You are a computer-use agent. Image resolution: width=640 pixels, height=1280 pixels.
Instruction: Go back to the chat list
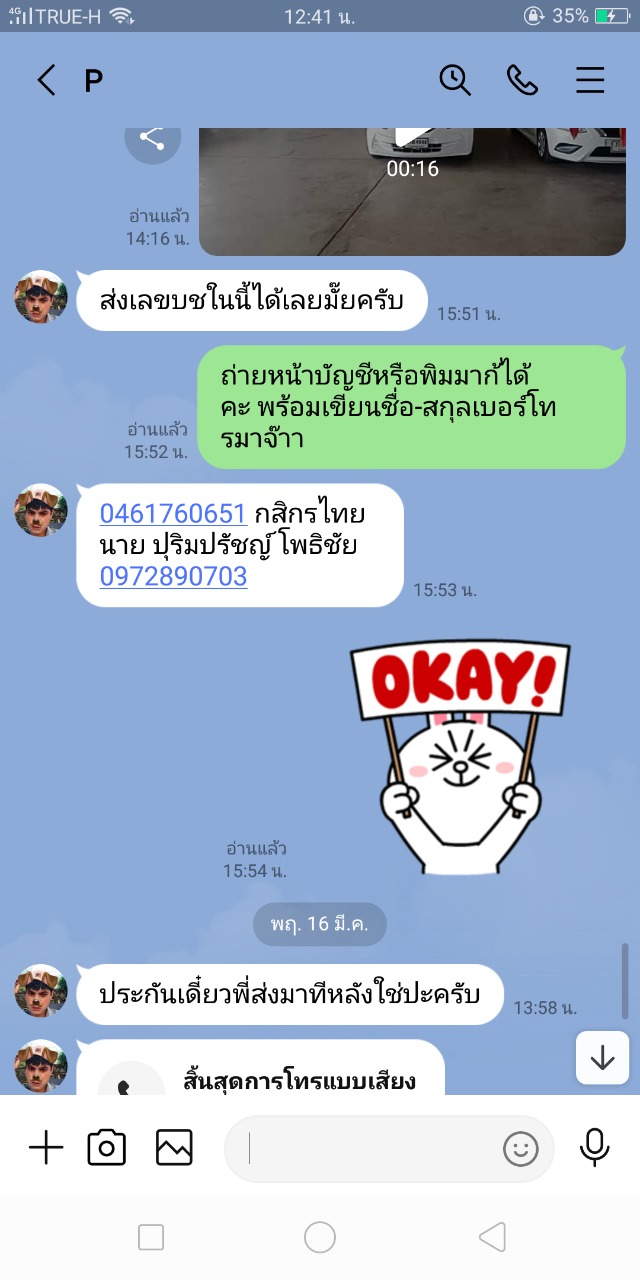point(46,80)
